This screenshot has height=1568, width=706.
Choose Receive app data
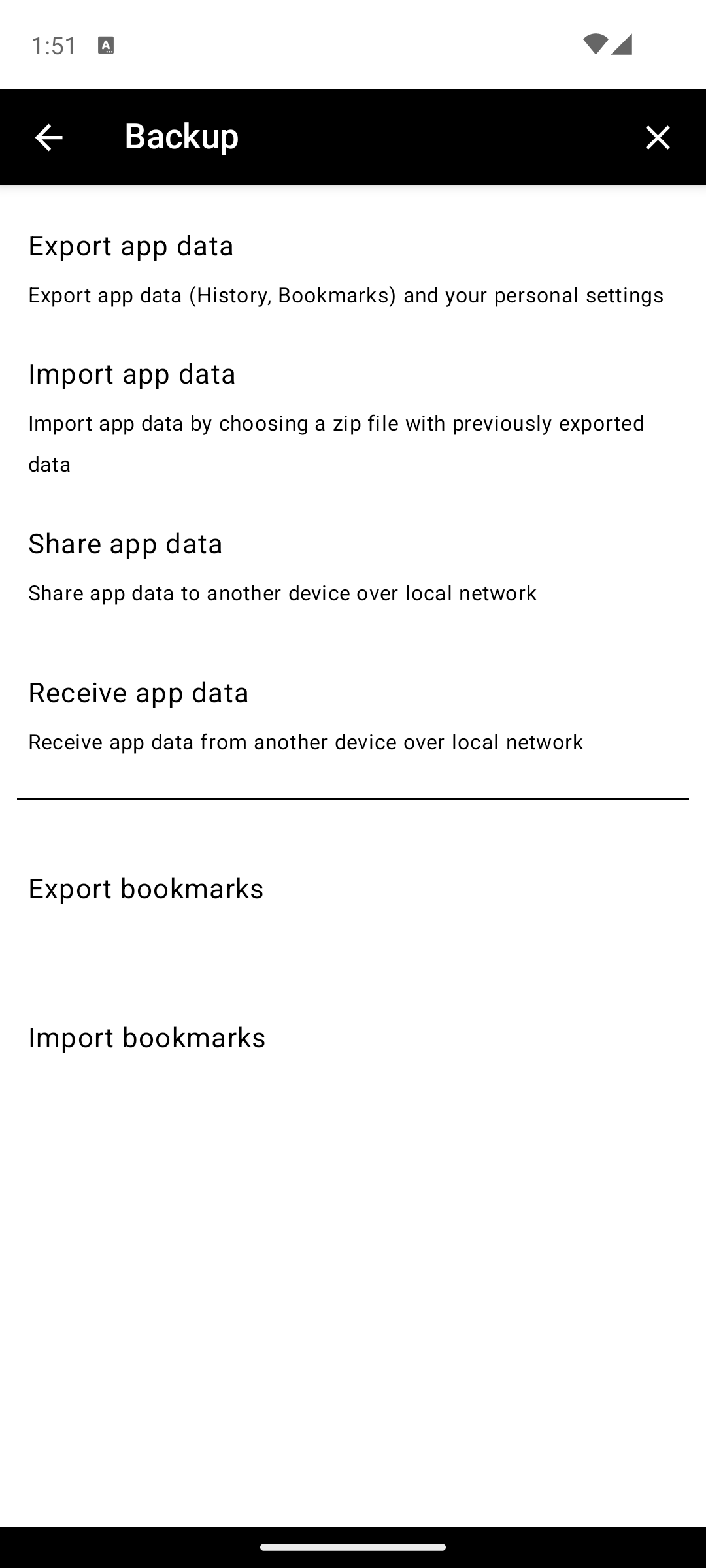[353, 716]
